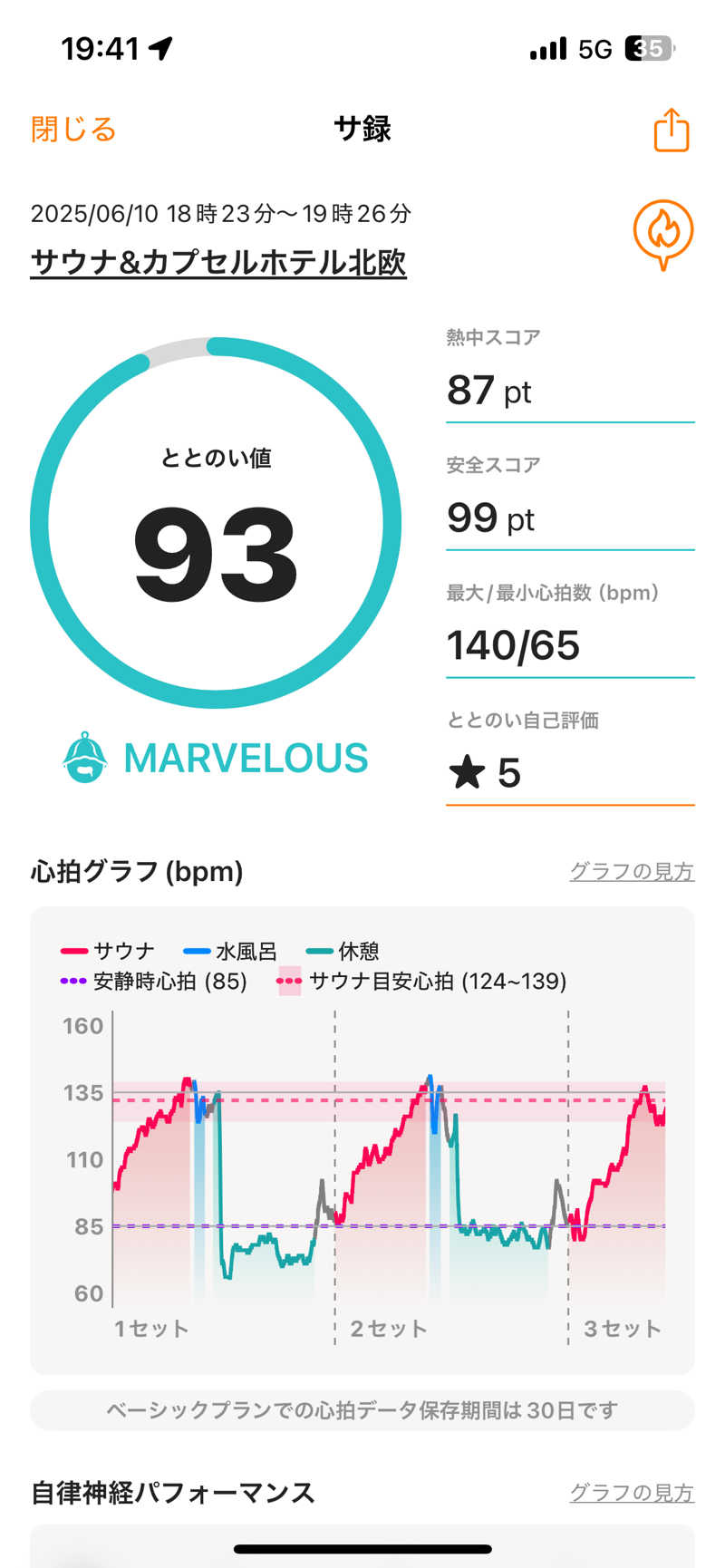Share this sauna record
Image resolution: width=725 pixels, height=1568 pixels.
[x=672, y=130]
